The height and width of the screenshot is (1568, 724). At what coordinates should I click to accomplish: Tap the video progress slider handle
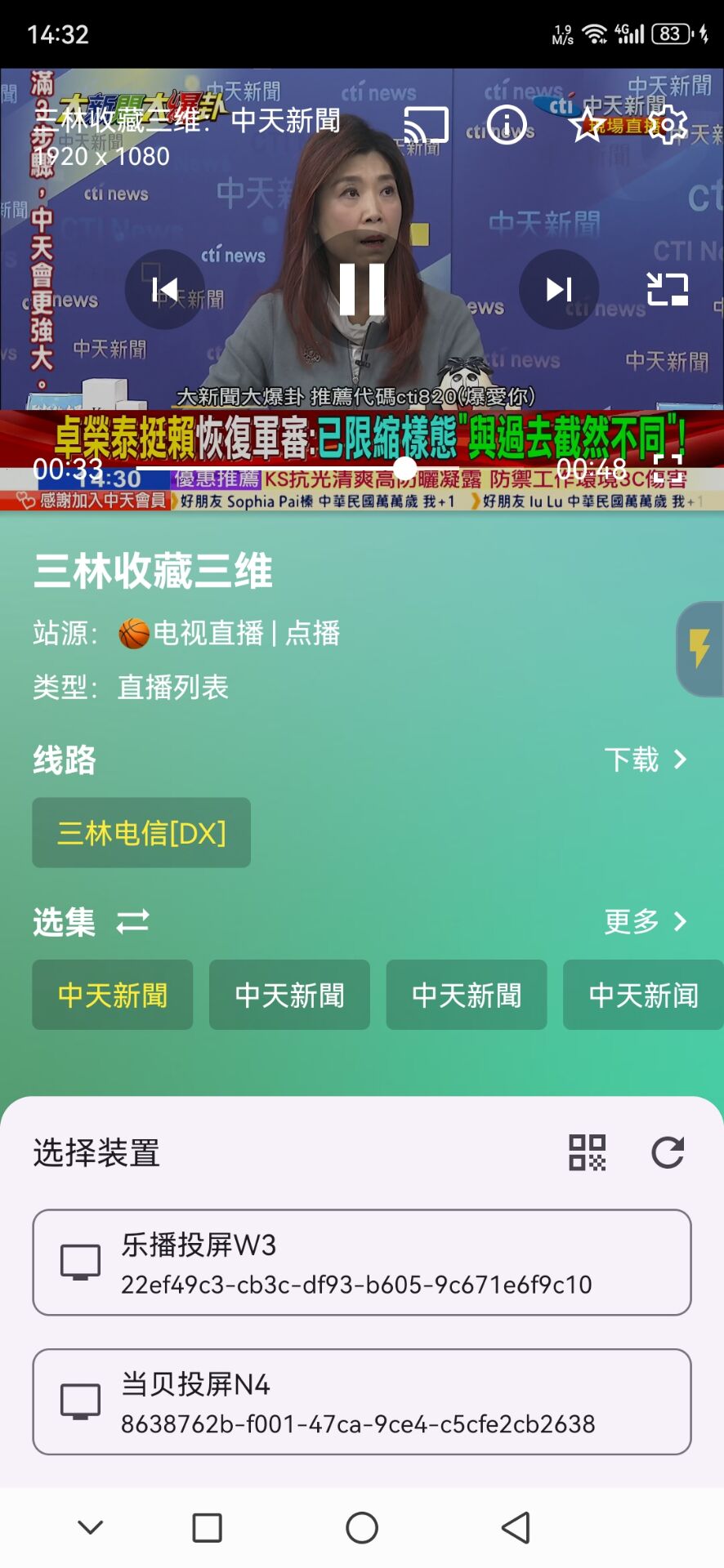click(404, 469)
